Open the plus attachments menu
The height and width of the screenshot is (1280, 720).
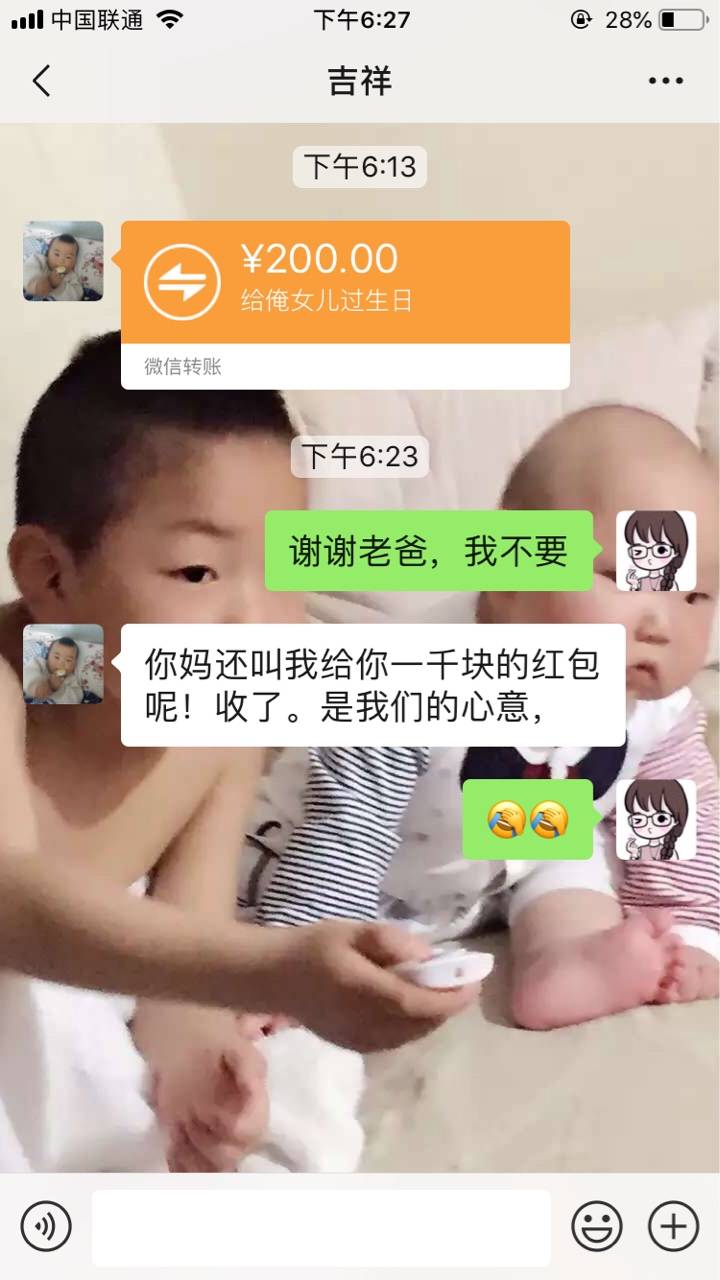tap(673, 1226)
